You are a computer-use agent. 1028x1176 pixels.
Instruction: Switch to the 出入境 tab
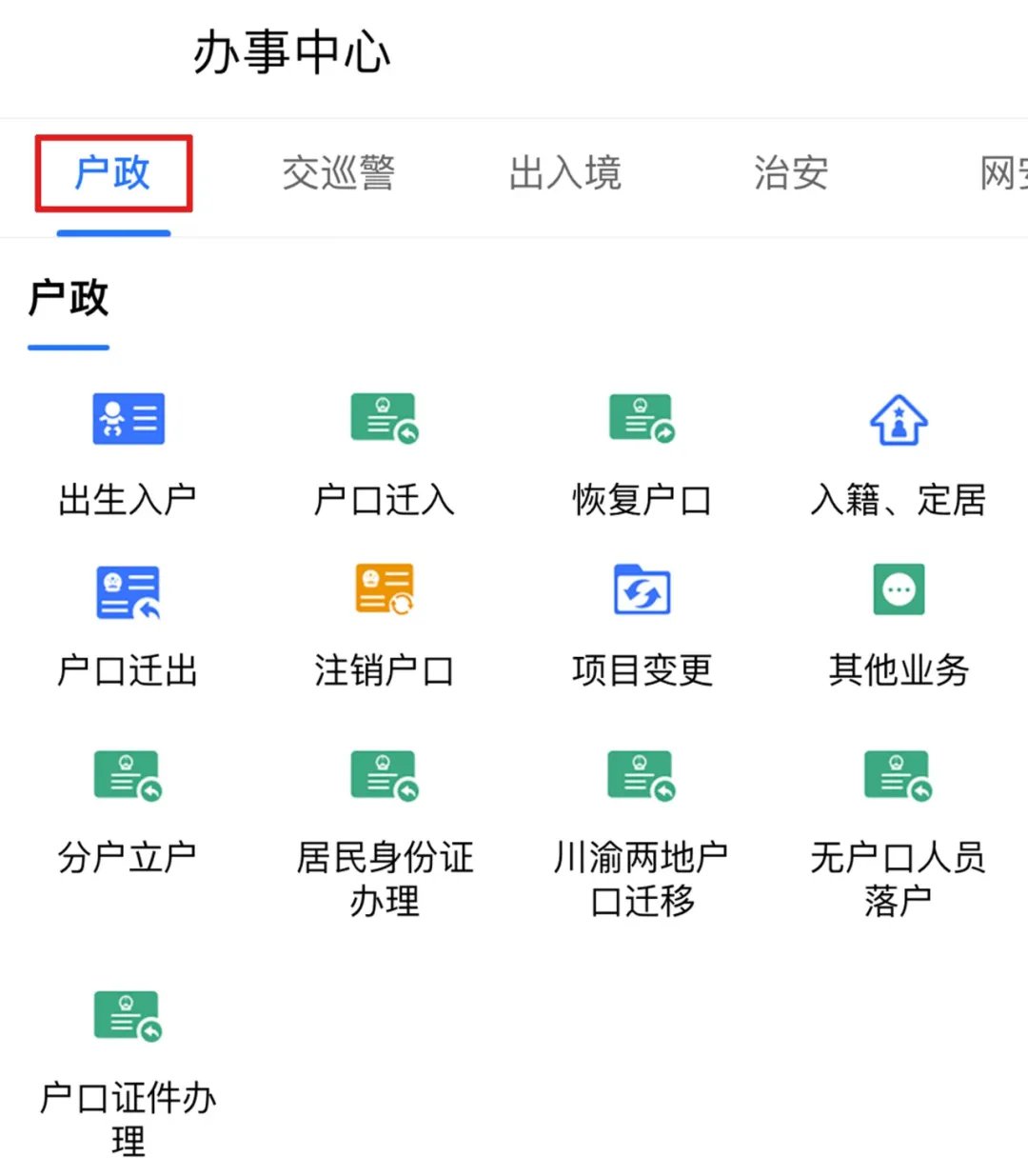[x=564, y=173]
